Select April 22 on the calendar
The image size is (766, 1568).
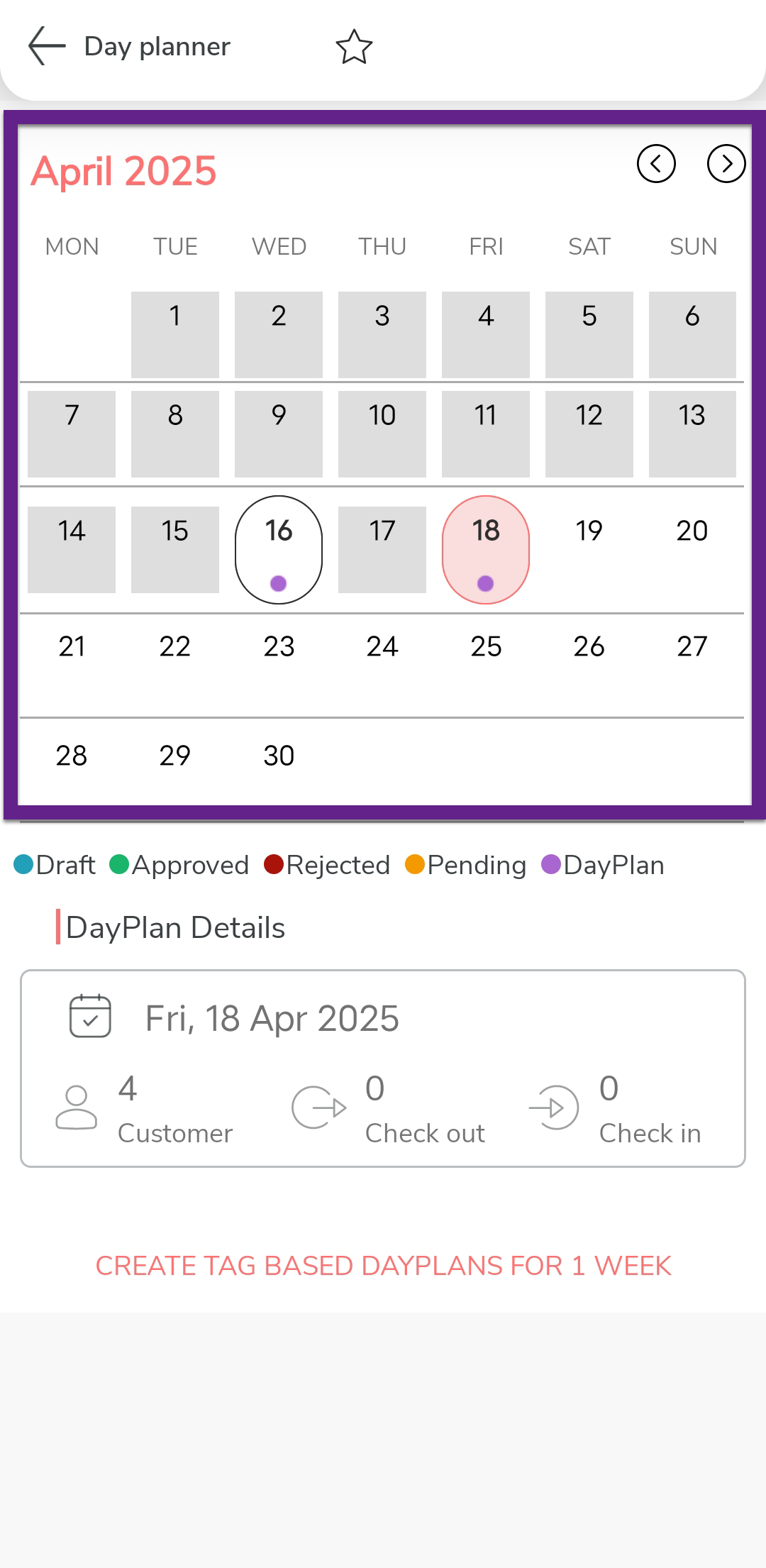(175, 647)
